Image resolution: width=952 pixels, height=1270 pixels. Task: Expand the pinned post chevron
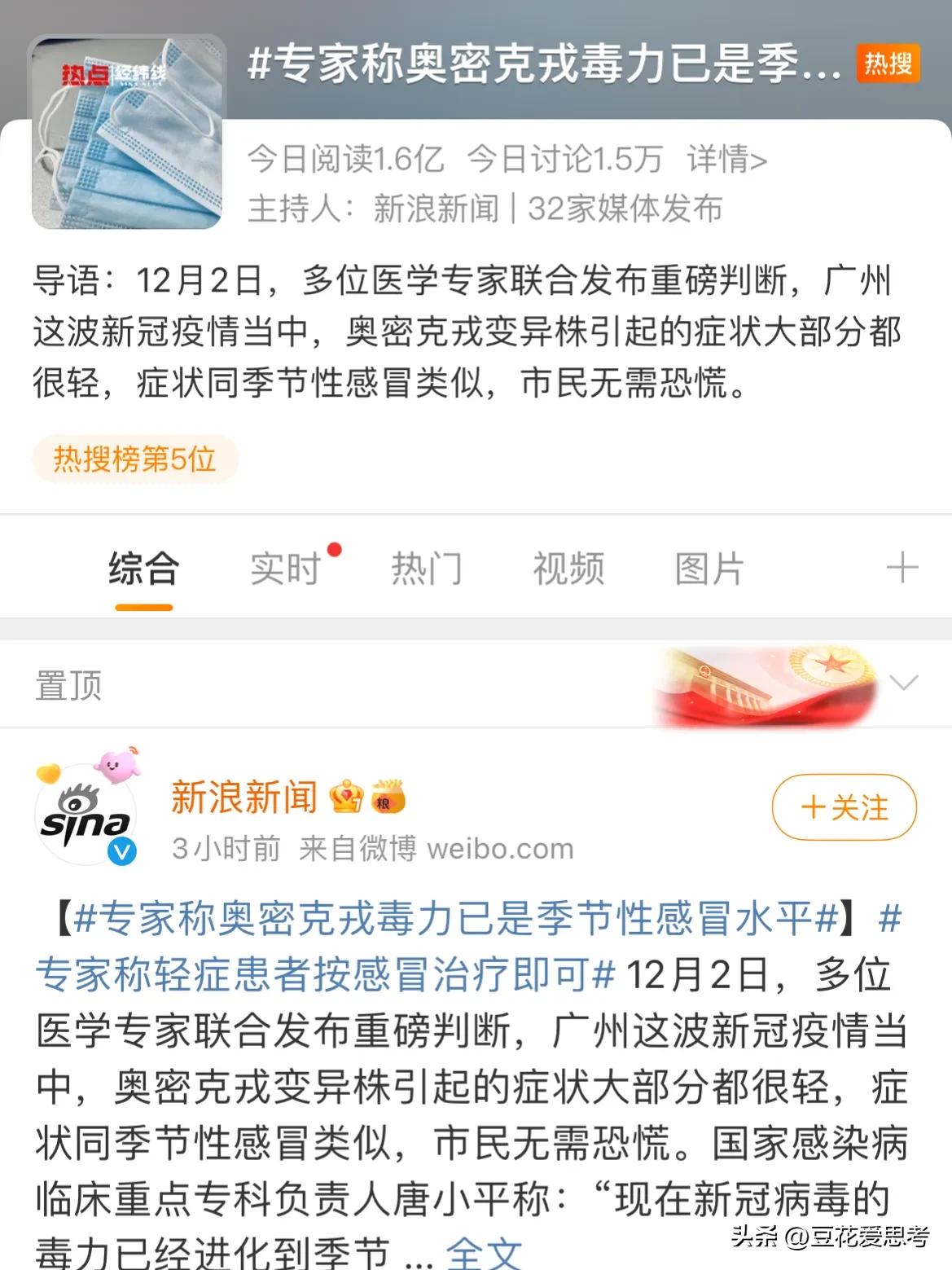coord(904,683)
